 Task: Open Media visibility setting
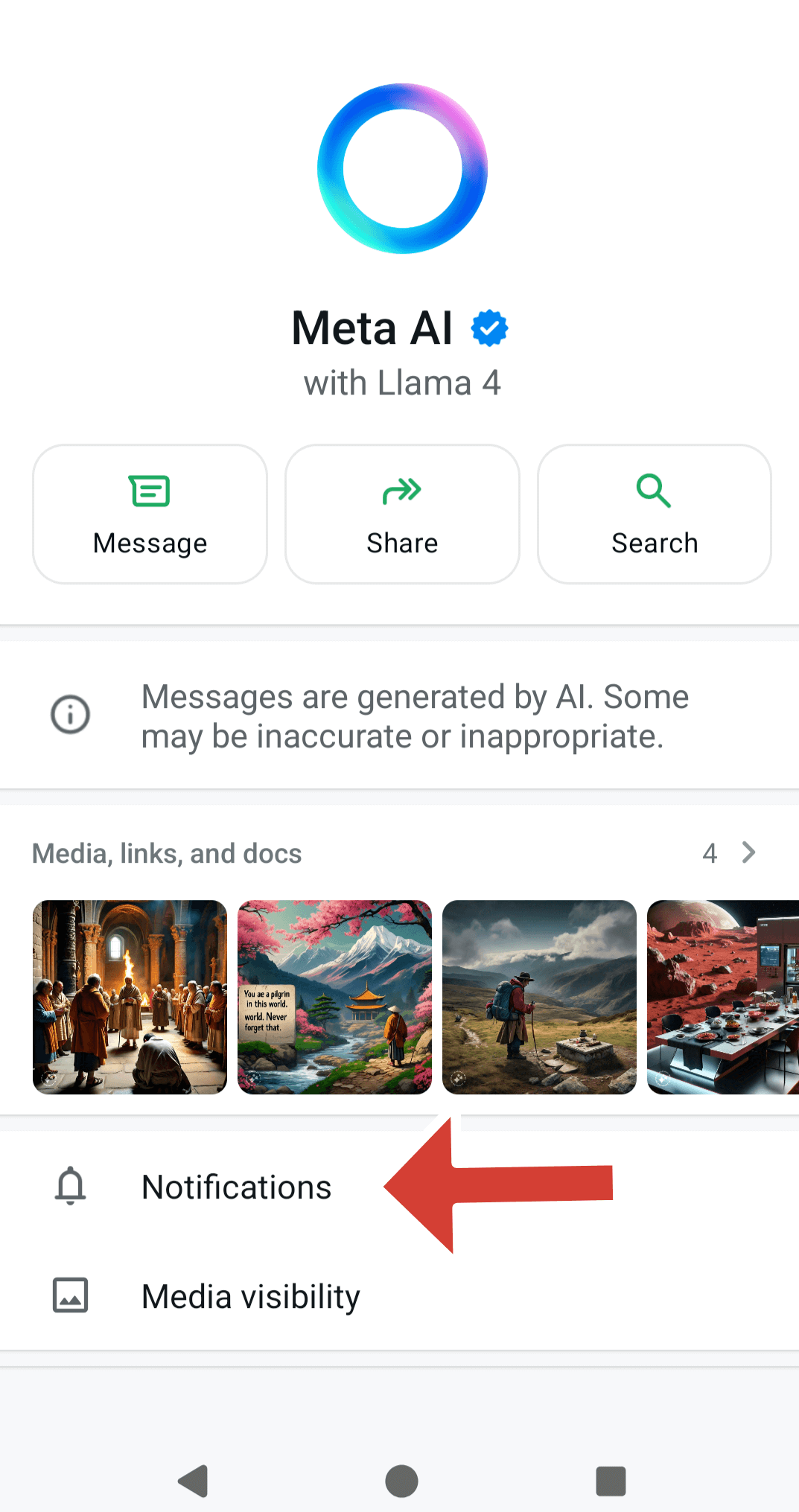(399, 1296)
